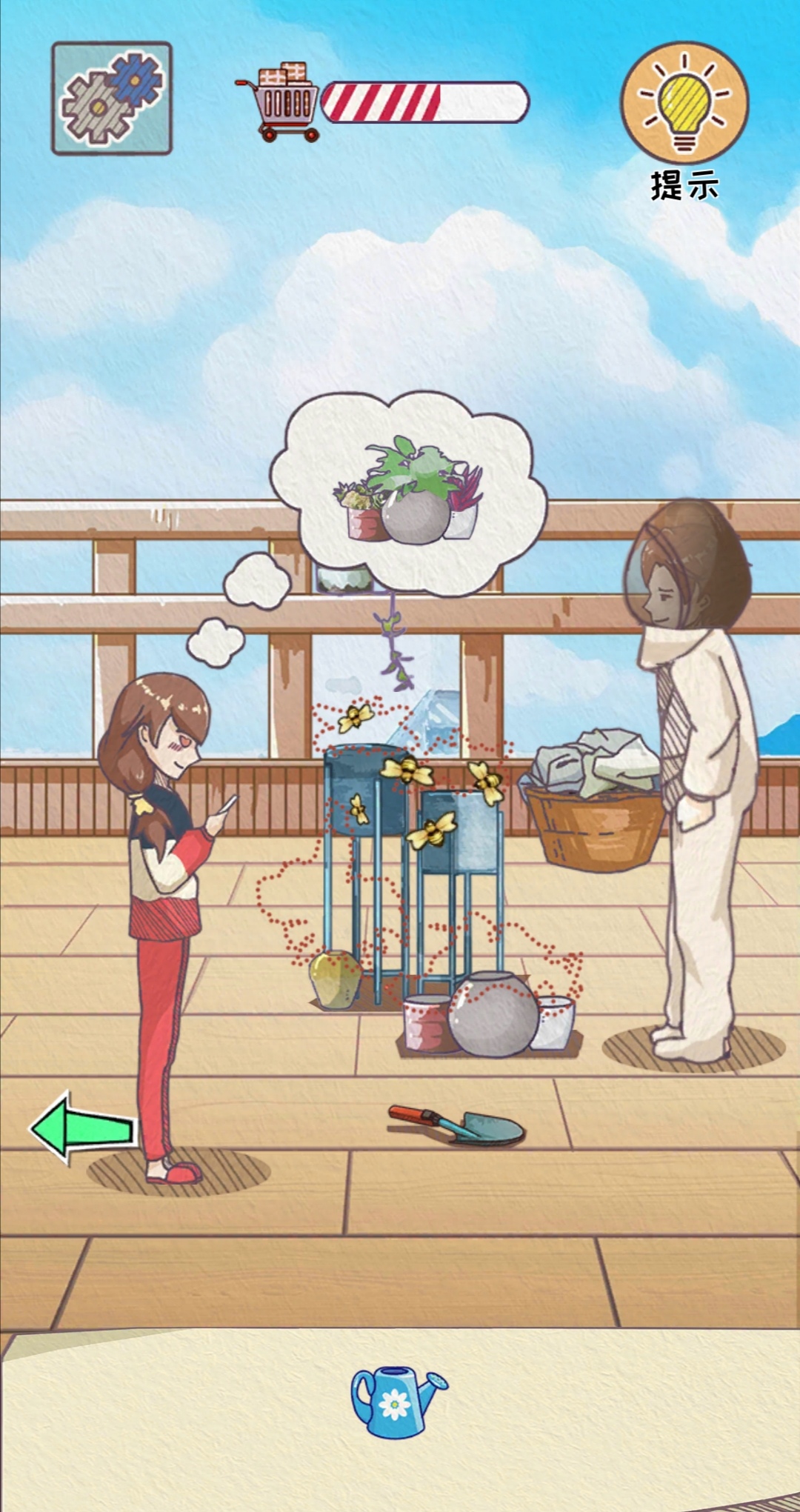Tap the gray round flower pot

(x=493, y=1013)
